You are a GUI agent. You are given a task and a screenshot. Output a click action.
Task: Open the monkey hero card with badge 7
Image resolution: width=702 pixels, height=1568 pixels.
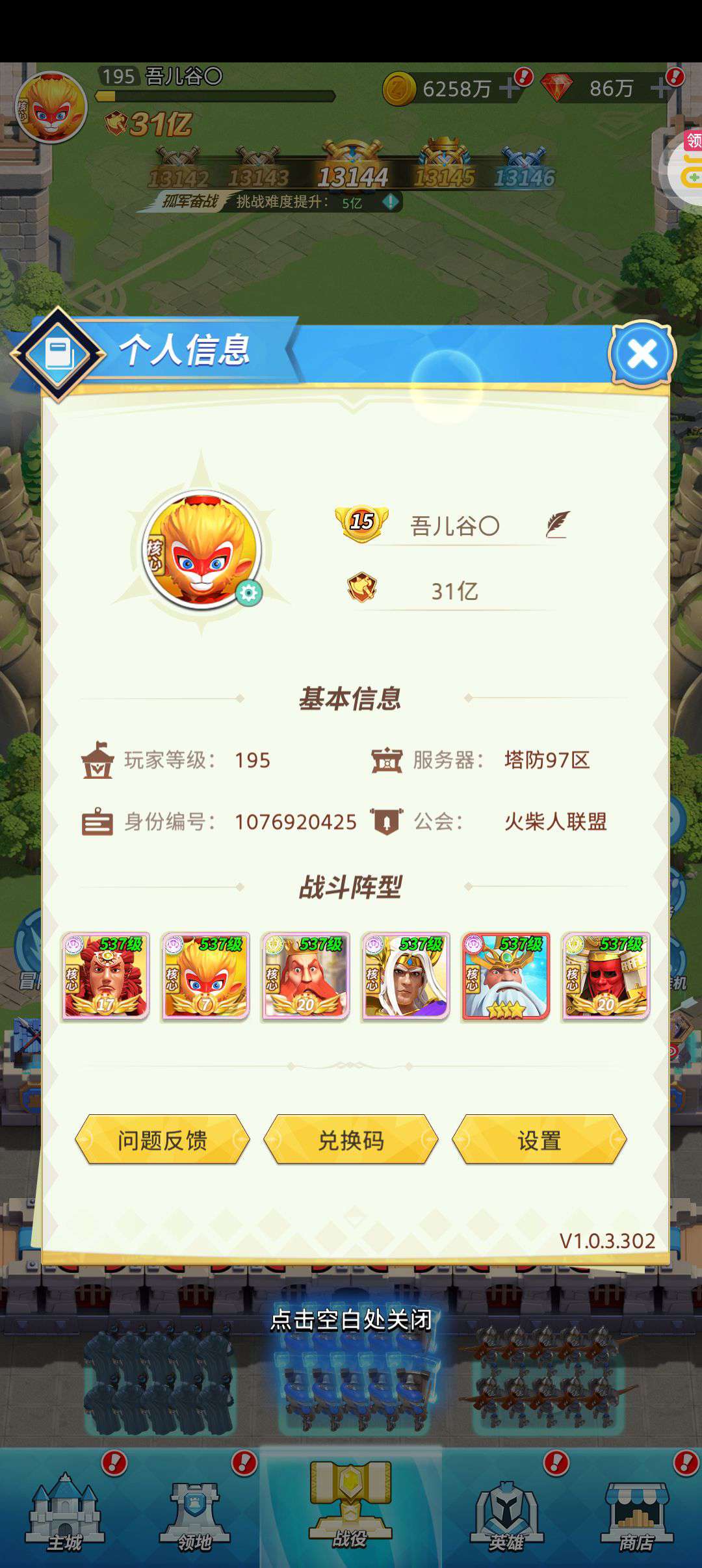pyautogui.click(x=205, y=976)
